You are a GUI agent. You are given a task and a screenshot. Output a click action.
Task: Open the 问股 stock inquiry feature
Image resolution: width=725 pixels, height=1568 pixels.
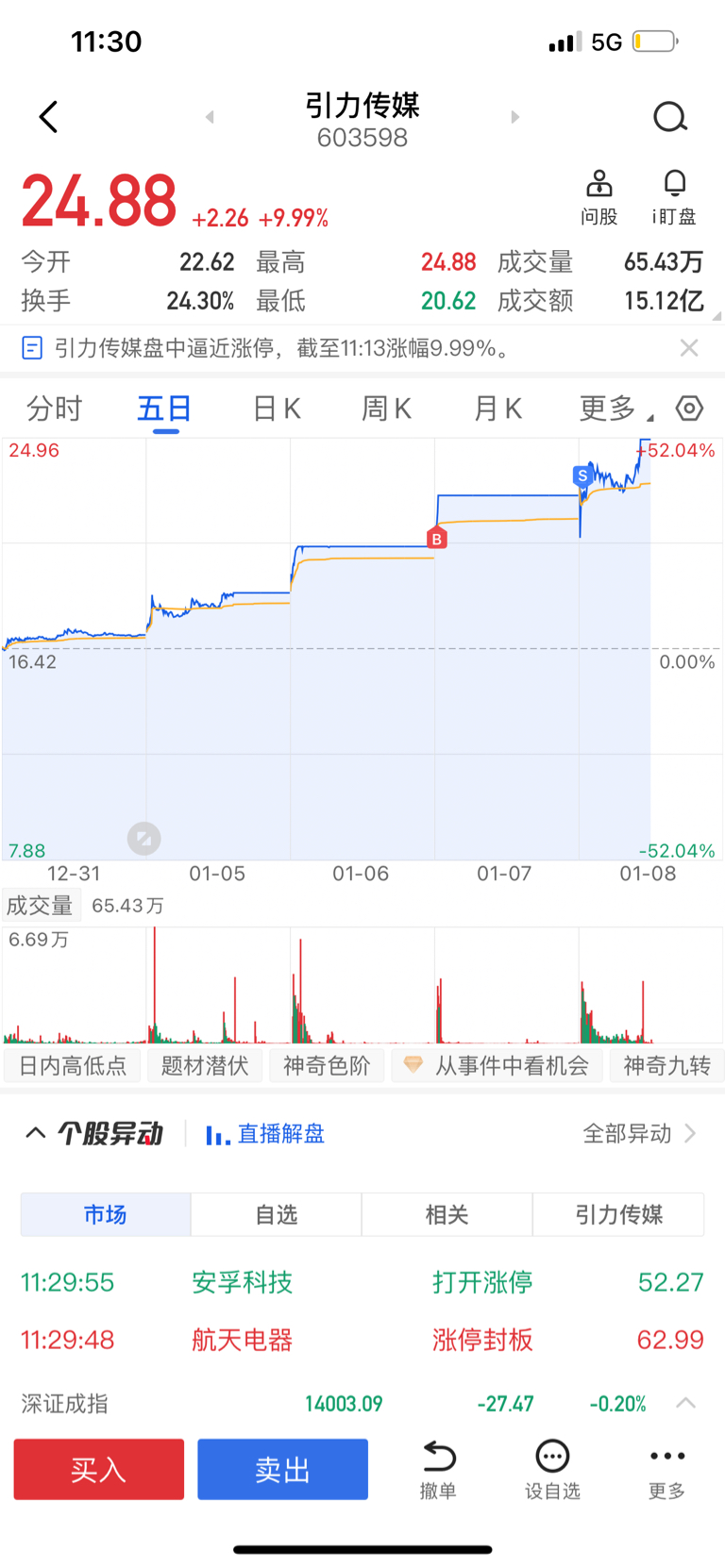point(599,198)
